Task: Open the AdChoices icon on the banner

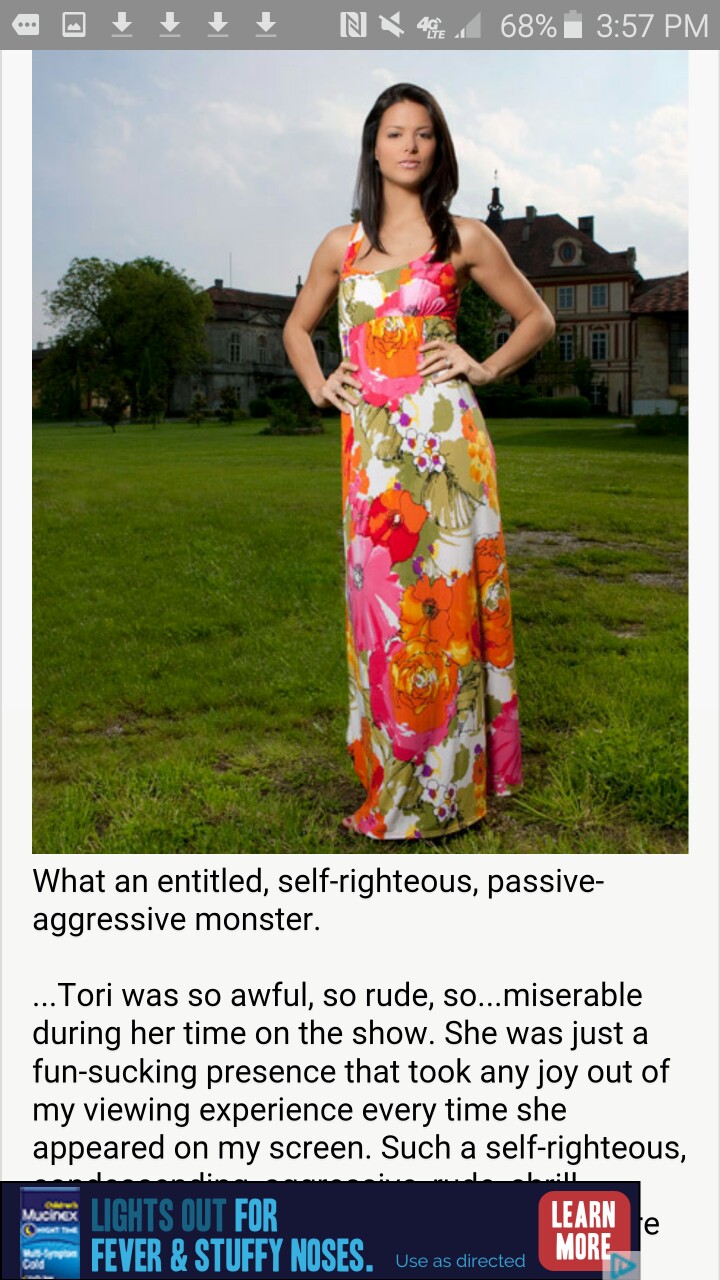Action: coord(624,1266)
